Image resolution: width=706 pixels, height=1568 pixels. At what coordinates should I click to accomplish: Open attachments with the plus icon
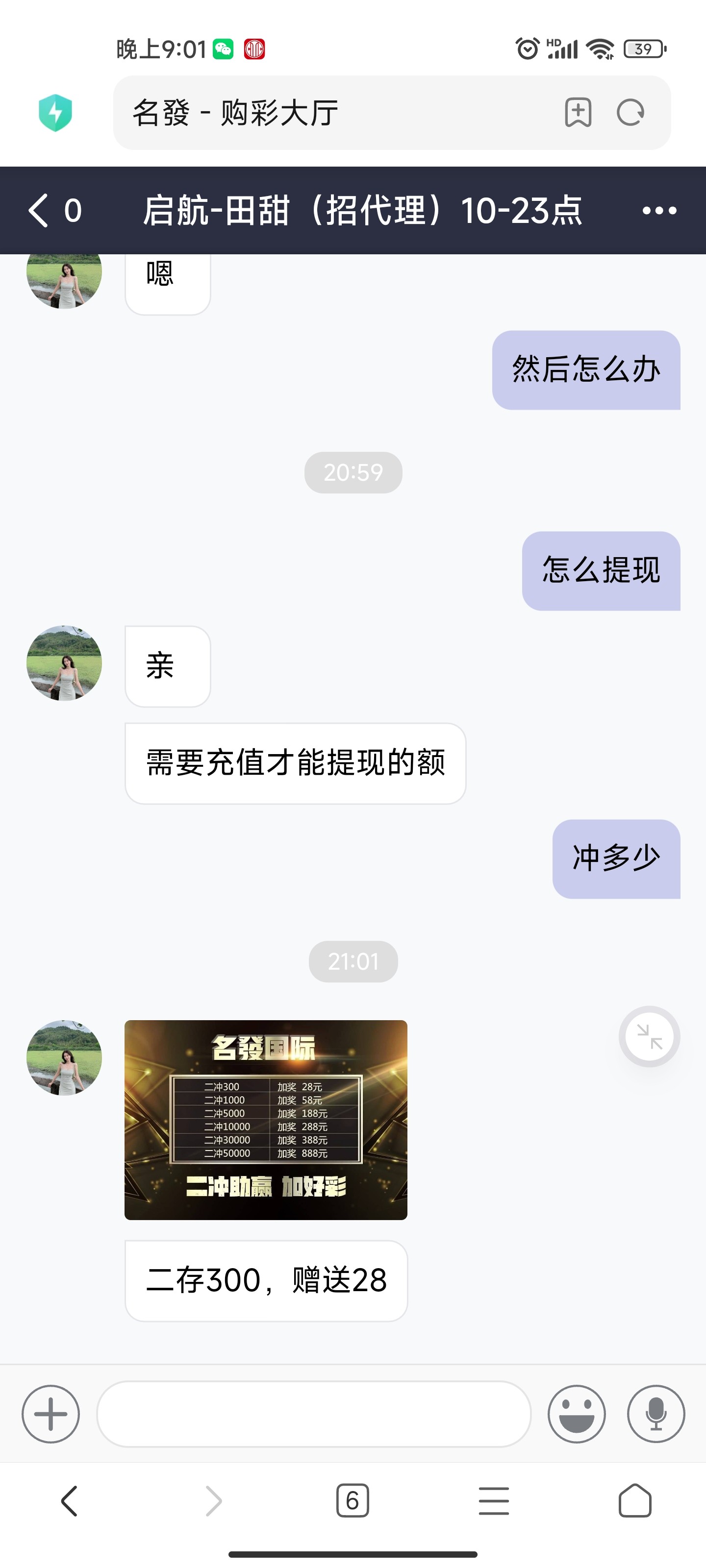[x=50, y=1413]
